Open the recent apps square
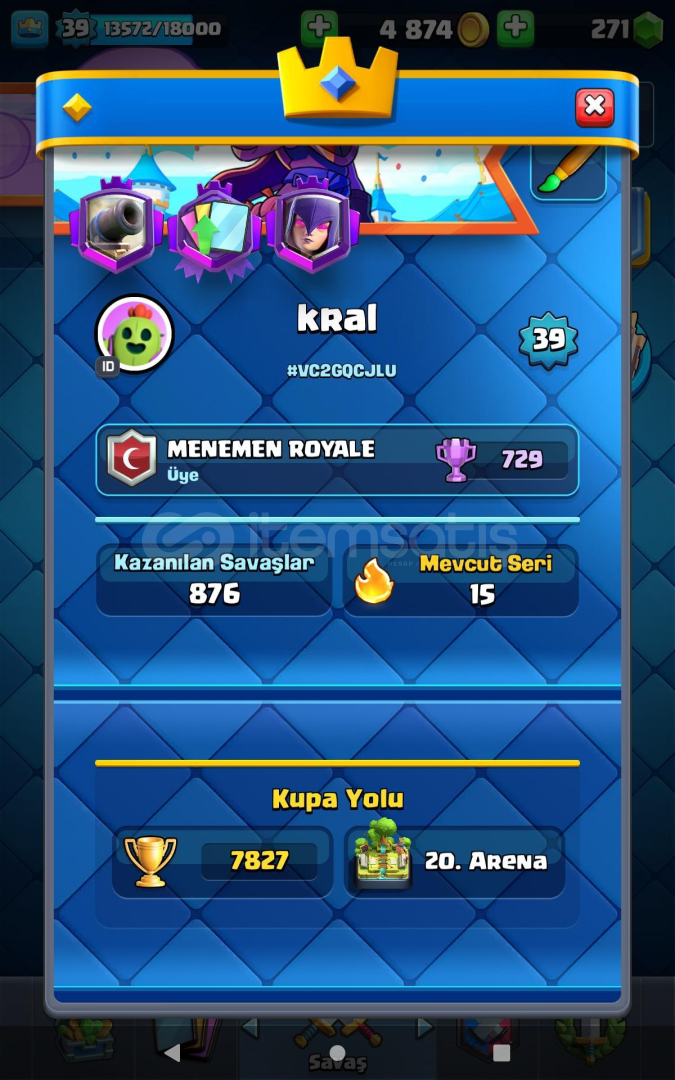 pyautogui.click(x=502, y=1052)
